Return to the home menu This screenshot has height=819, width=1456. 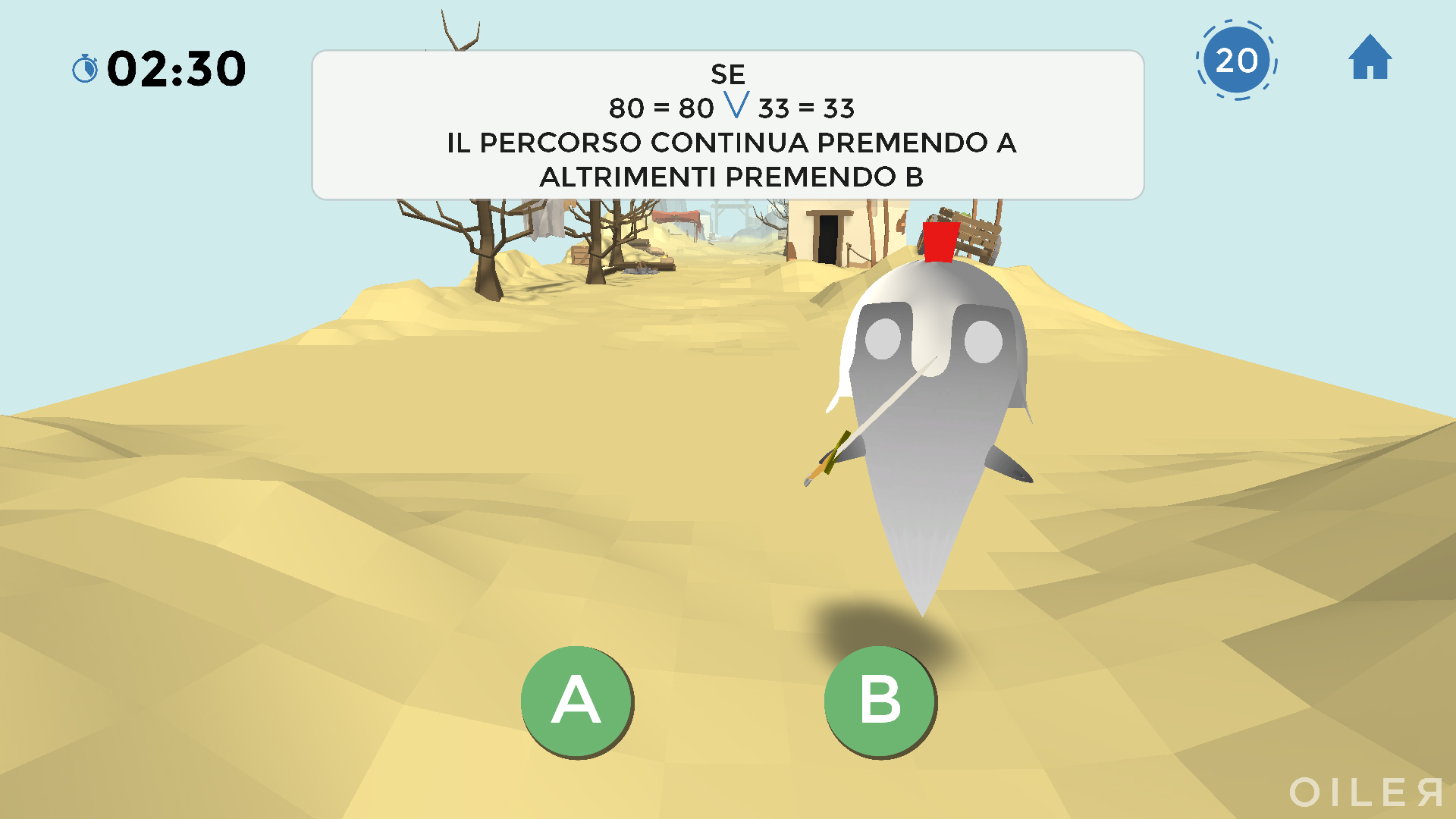[x=1370, y=58]
